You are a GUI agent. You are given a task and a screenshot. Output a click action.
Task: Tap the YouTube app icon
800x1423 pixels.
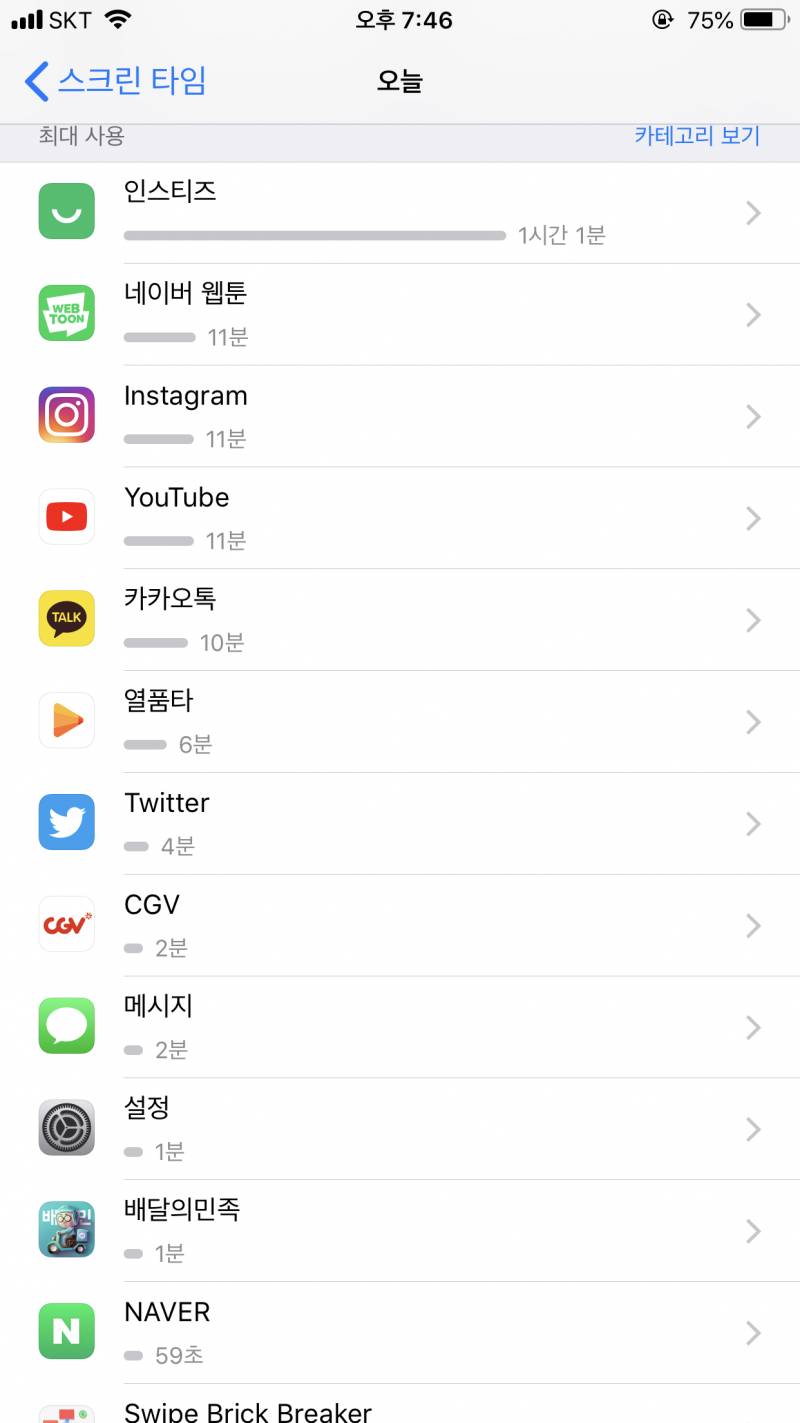[x=66, y=516]
